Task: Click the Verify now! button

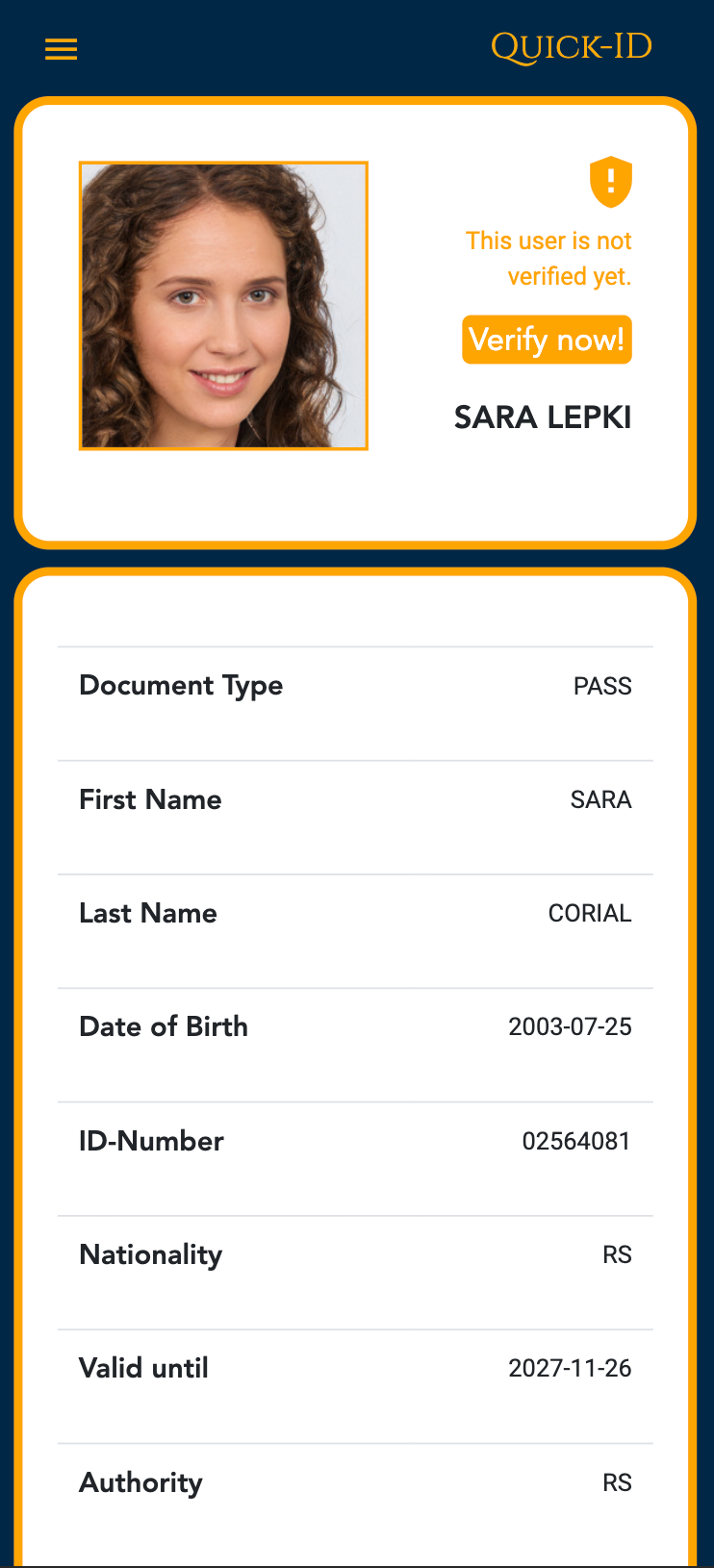Action: click(x=547, y=340)
